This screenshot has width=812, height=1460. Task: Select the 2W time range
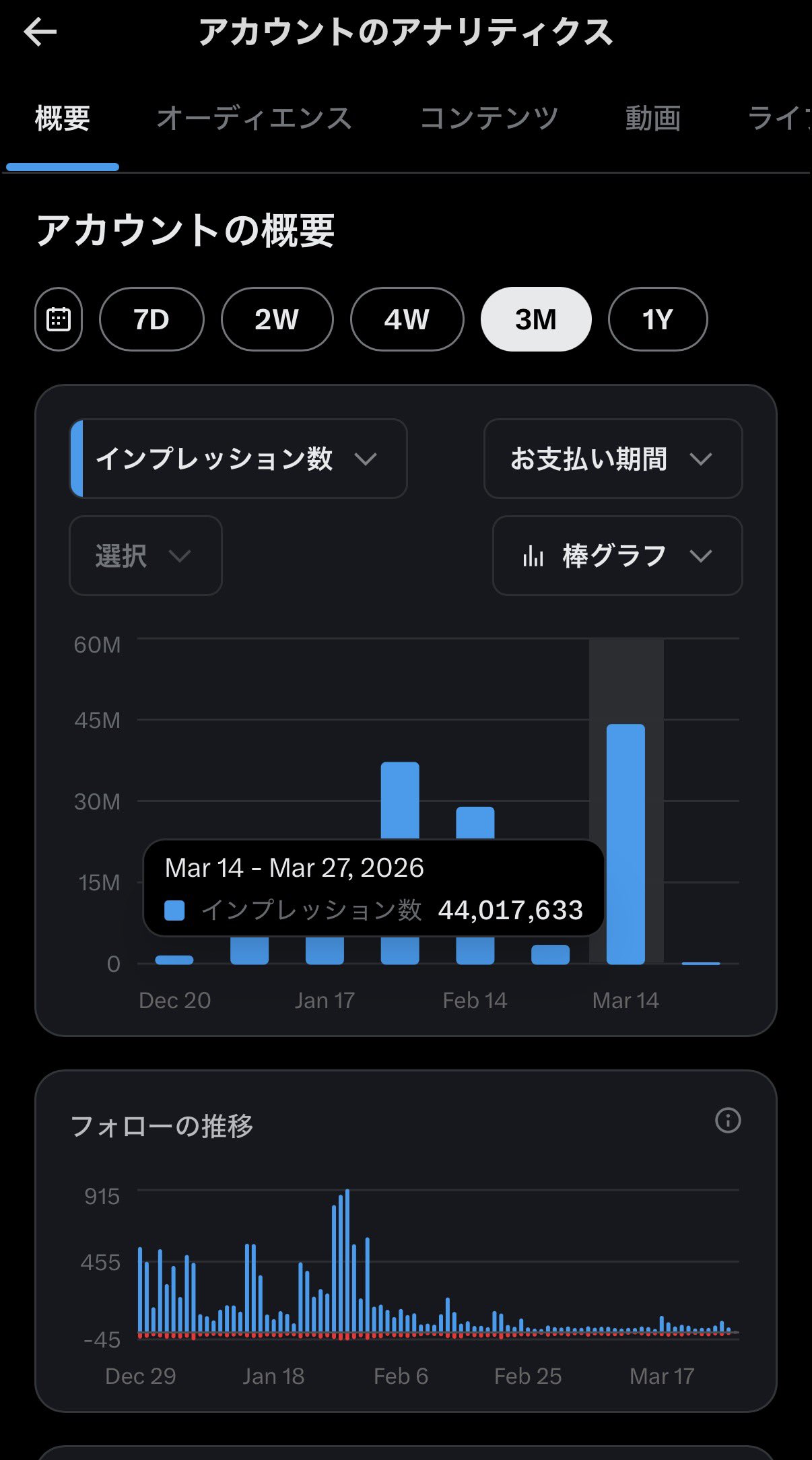(x=277, y=319)
